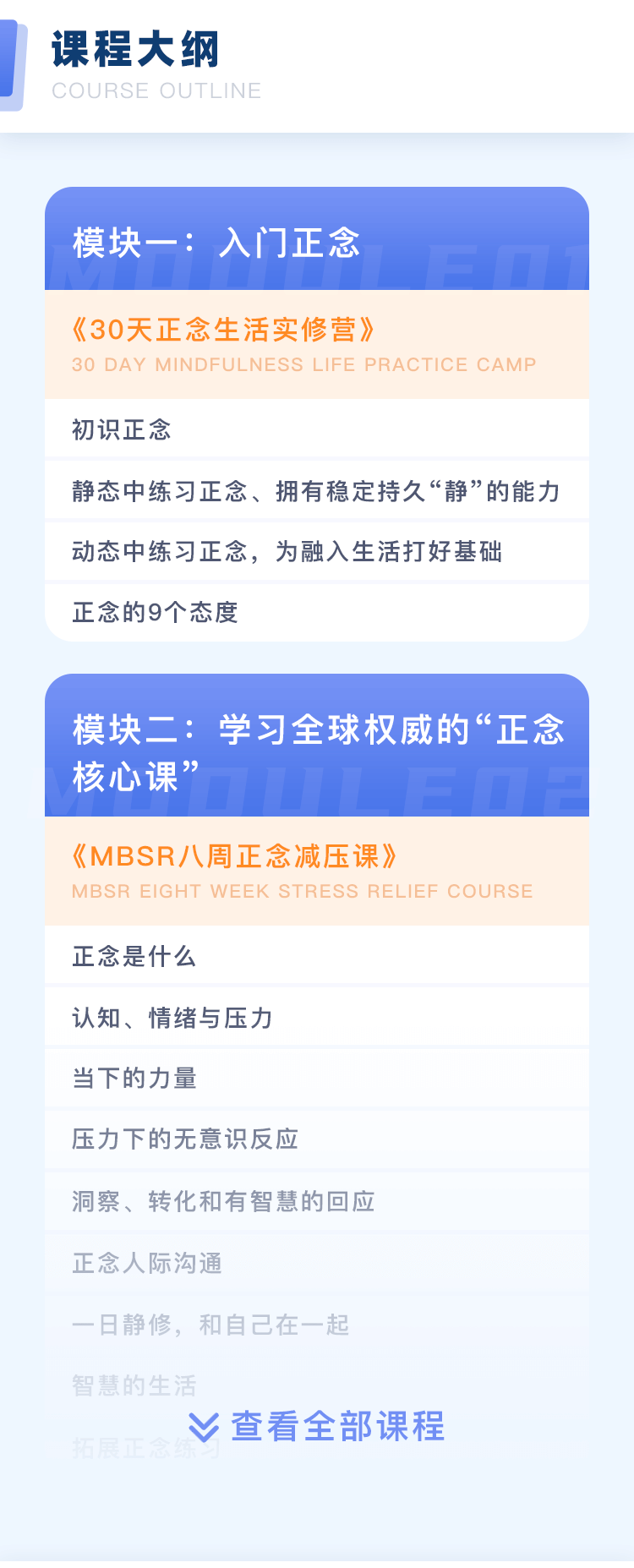634x1568 pixels.
Task: Expand 查看全部课程 to see the full course list
Action: [318, 1426]
